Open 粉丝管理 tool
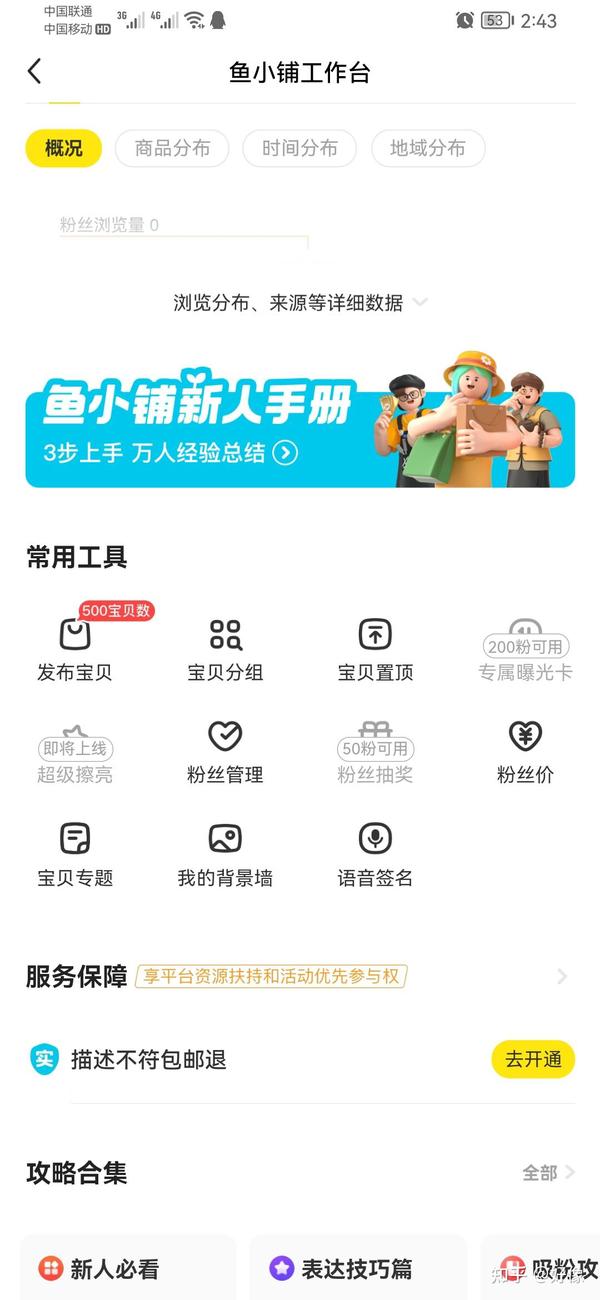600x1300 pixels. pos(225,752)
